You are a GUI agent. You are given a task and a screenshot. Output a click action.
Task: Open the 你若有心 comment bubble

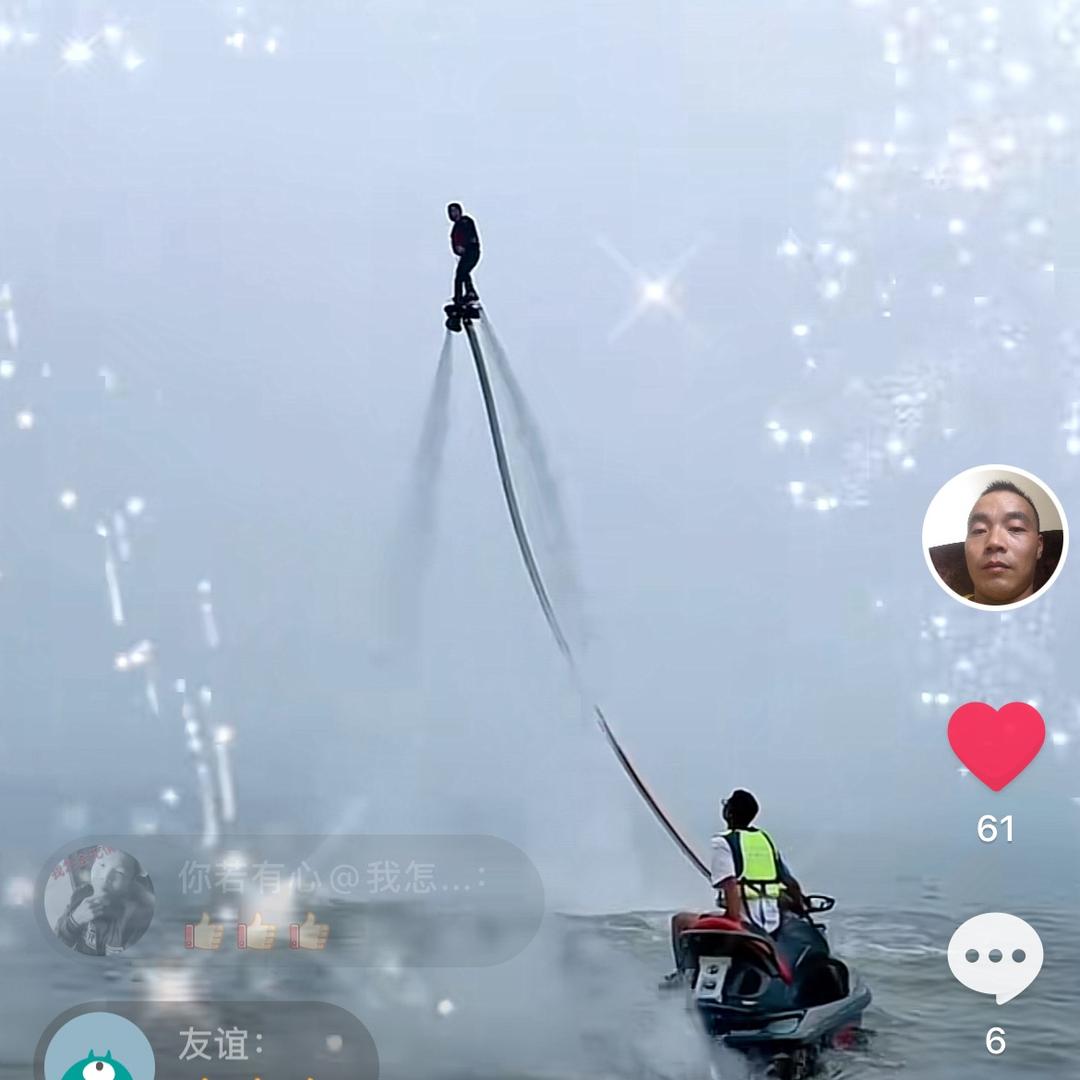290,900
